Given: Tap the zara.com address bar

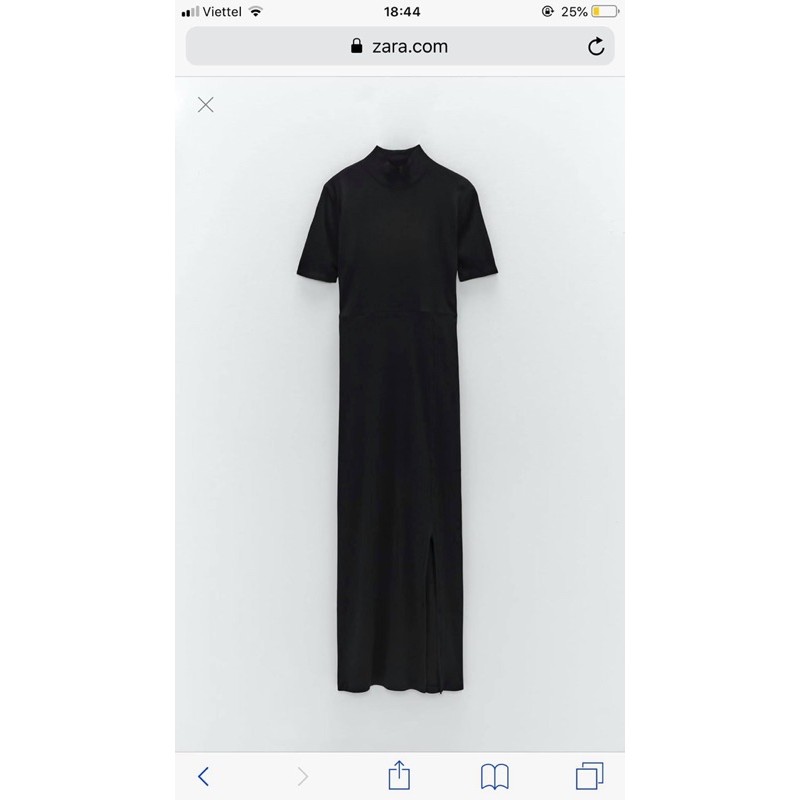Looking at the screenshot, I should tap(400, 46).
